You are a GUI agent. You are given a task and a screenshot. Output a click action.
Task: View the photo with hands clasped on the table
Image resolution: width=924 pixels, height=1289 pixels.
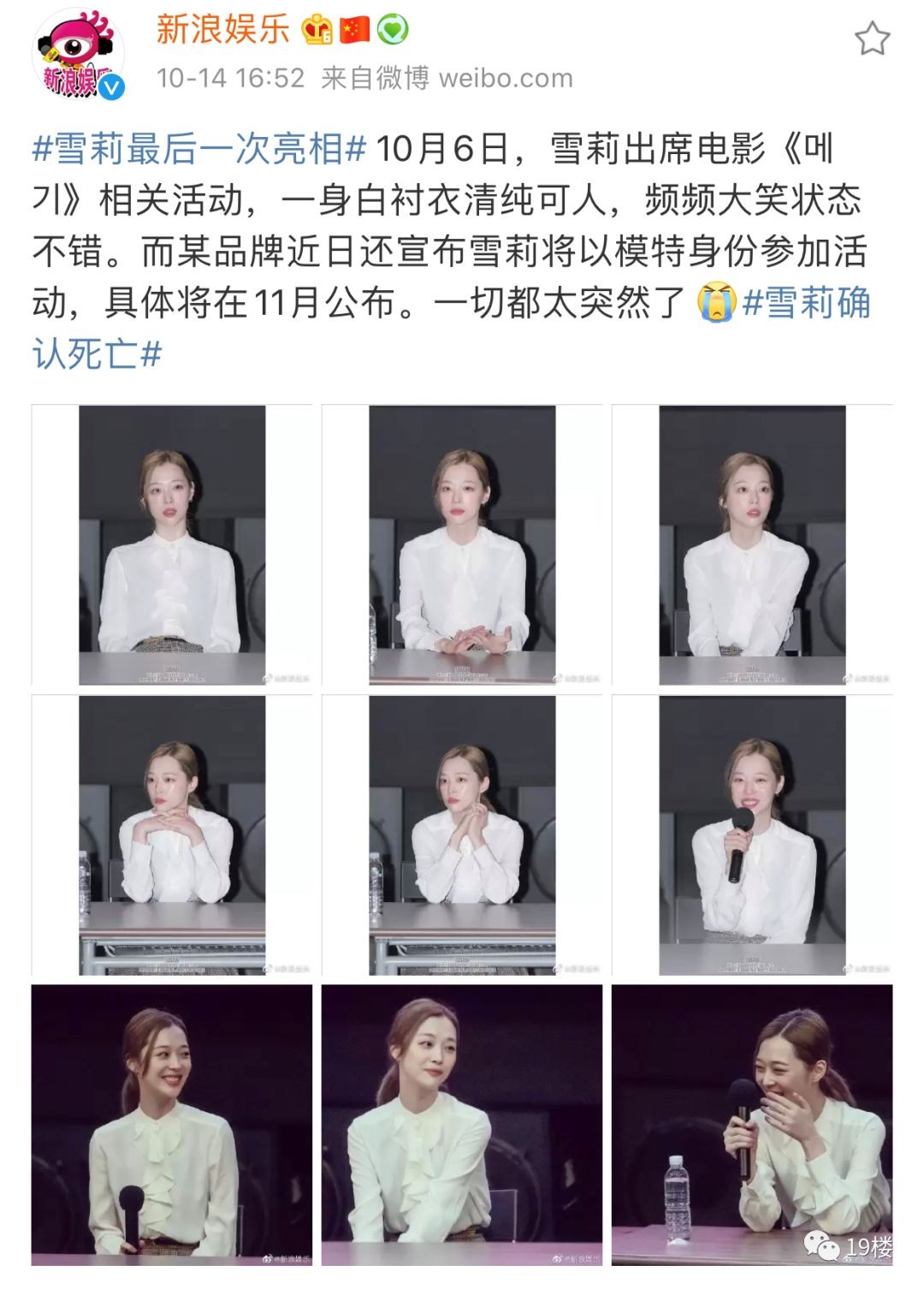point(462,545)
